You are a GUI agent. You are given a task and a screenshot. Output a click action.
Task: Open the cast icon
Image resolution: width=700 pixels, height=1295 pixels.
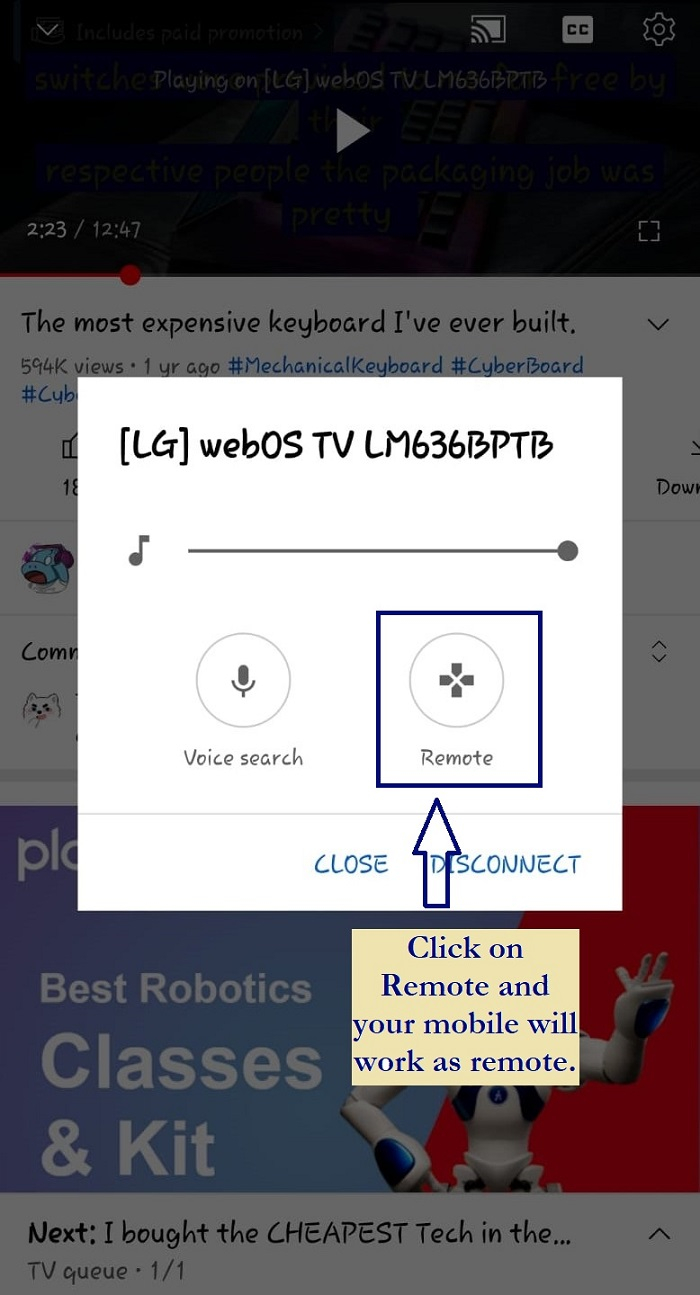[488, 30]
